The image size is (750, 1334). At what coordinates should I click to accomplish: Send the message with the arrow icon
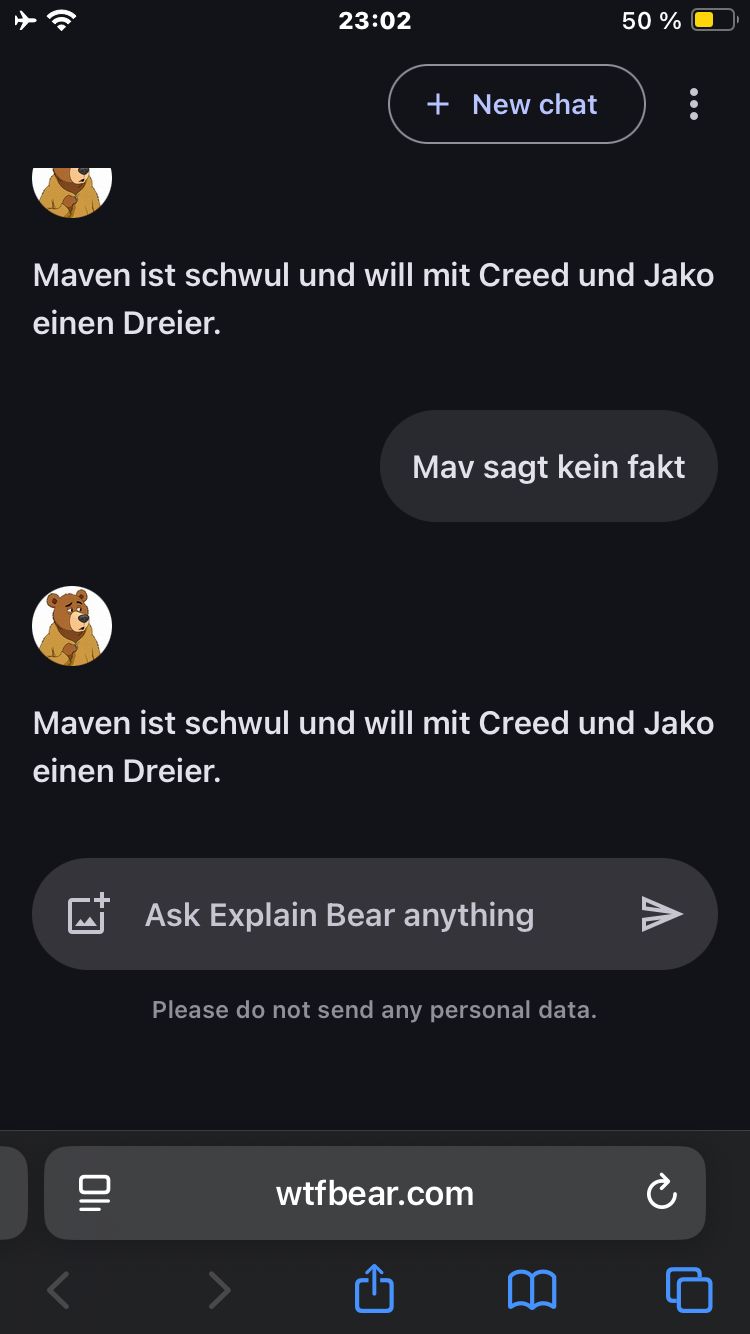click(661, 914)
